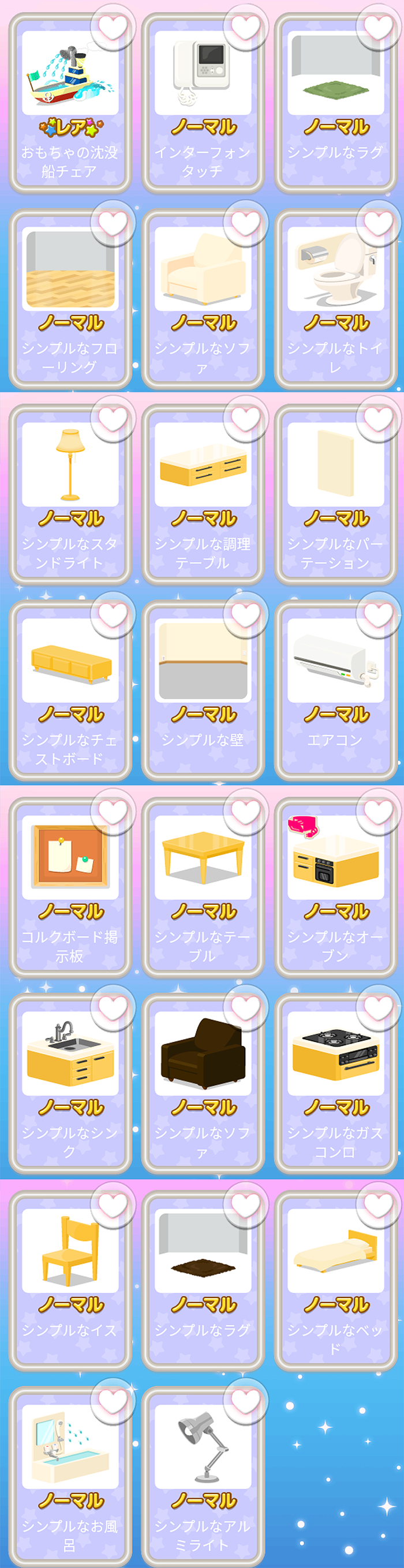
Task: Like the シンプルなガスコンロ item
Action: click(x=379, y=1008)
